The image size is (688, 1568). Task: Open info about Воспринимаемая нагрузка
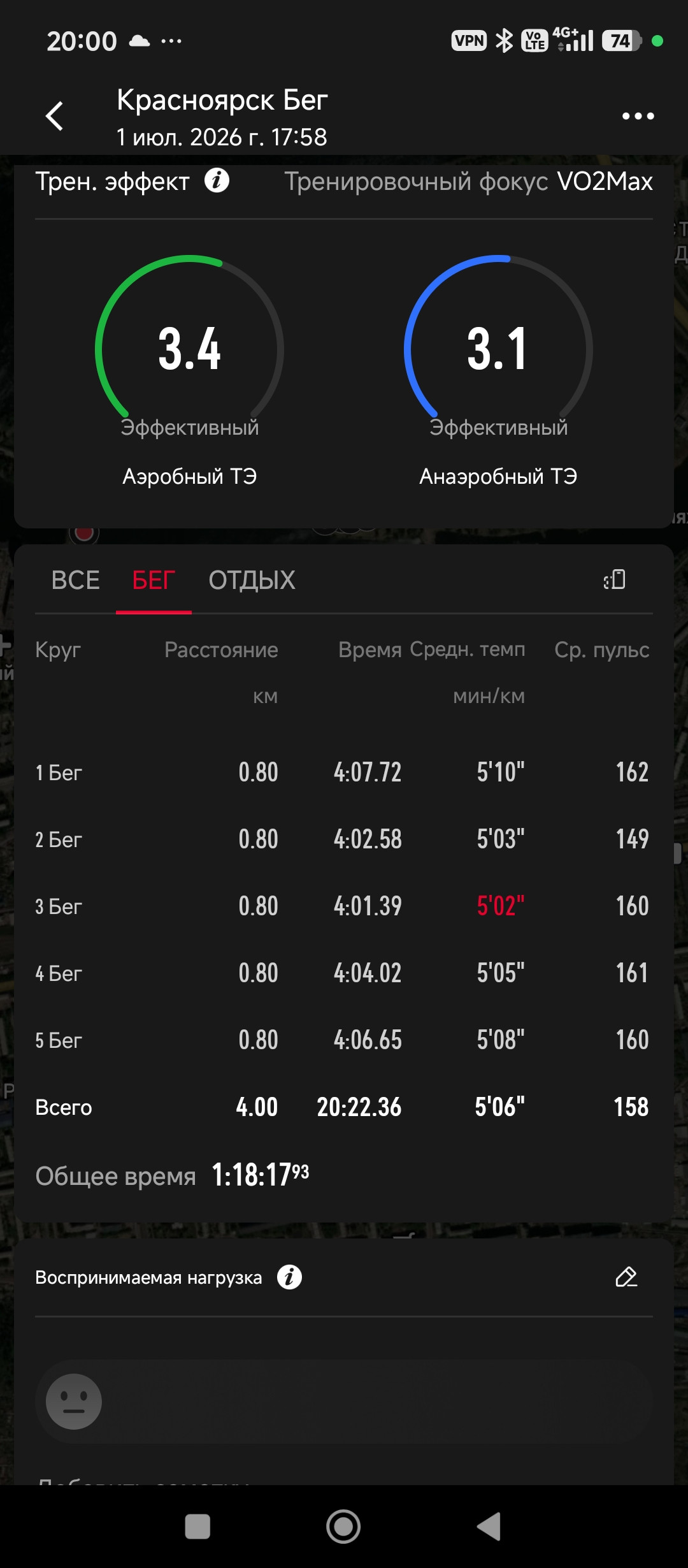[289, 1277]
